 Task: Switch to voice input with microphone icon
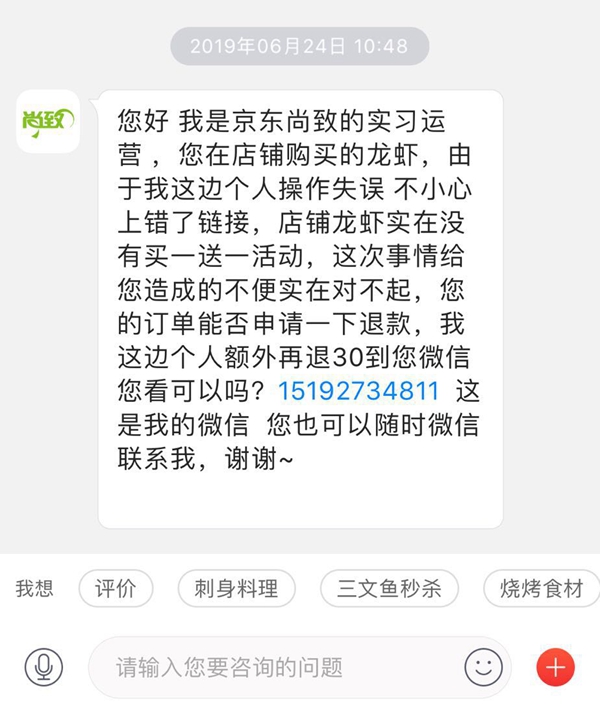42,667
